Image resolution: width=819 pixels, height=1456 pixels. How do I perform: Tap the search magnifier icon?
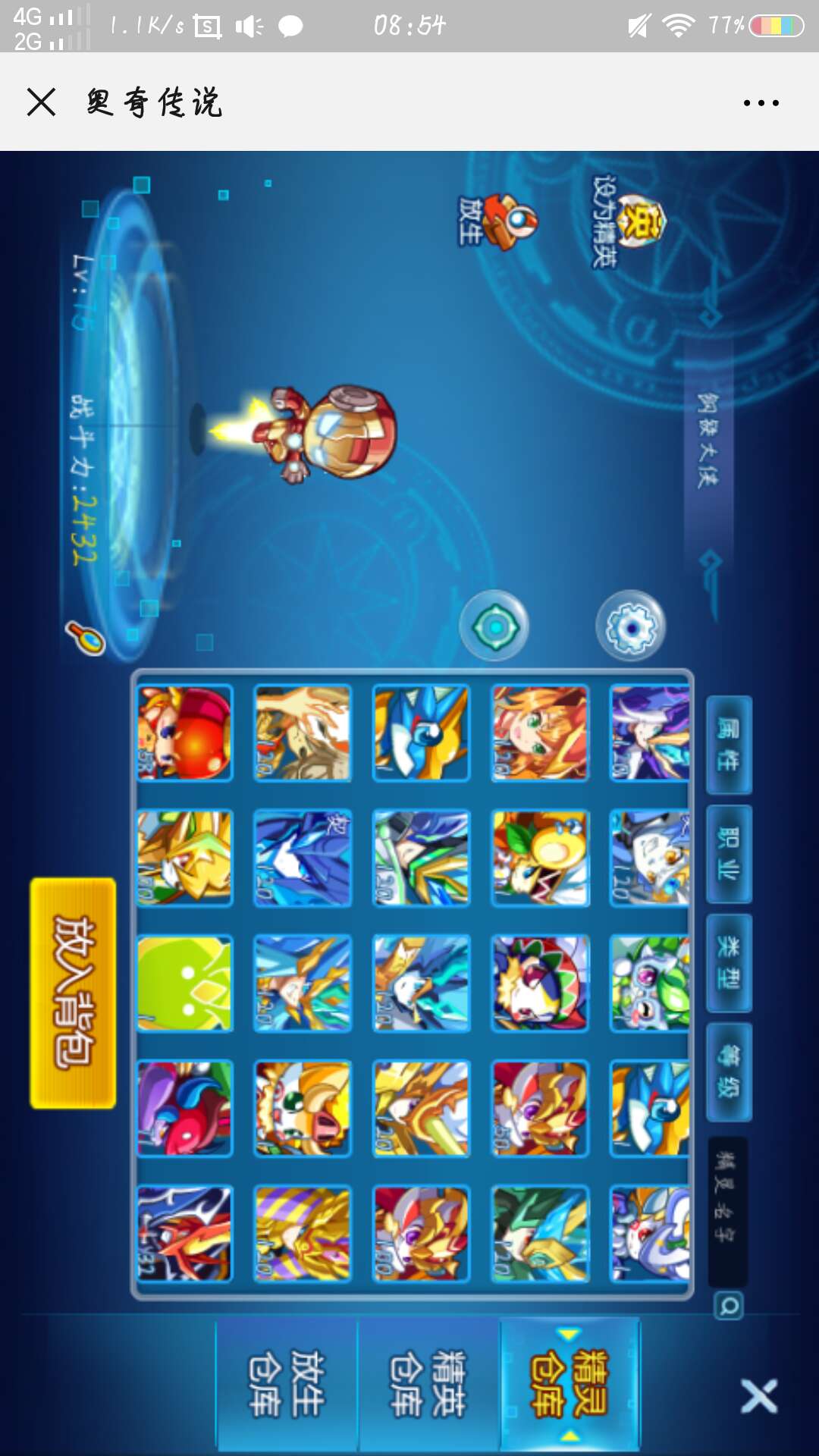(x=729, y=1306)
